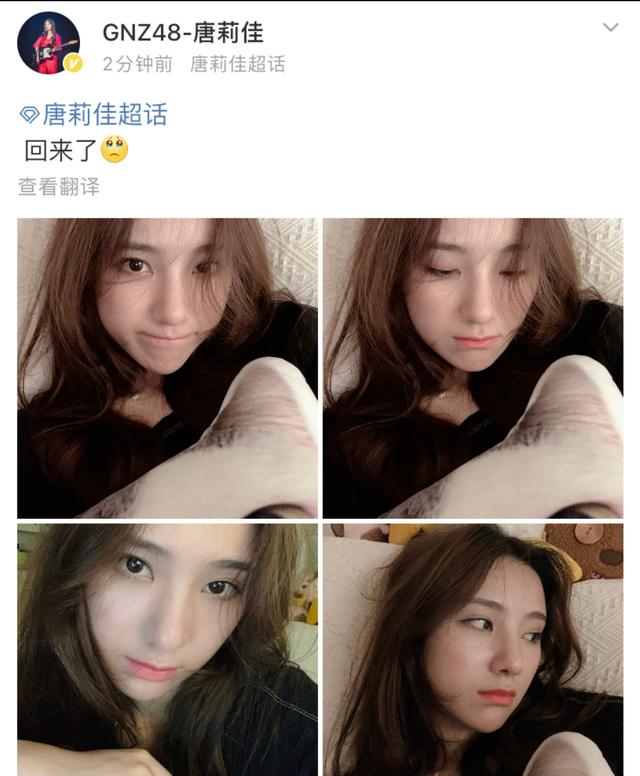Open the GNZ48-唐莉佳 profile avatar
This screenshot has width=640, height=776.
50,43
